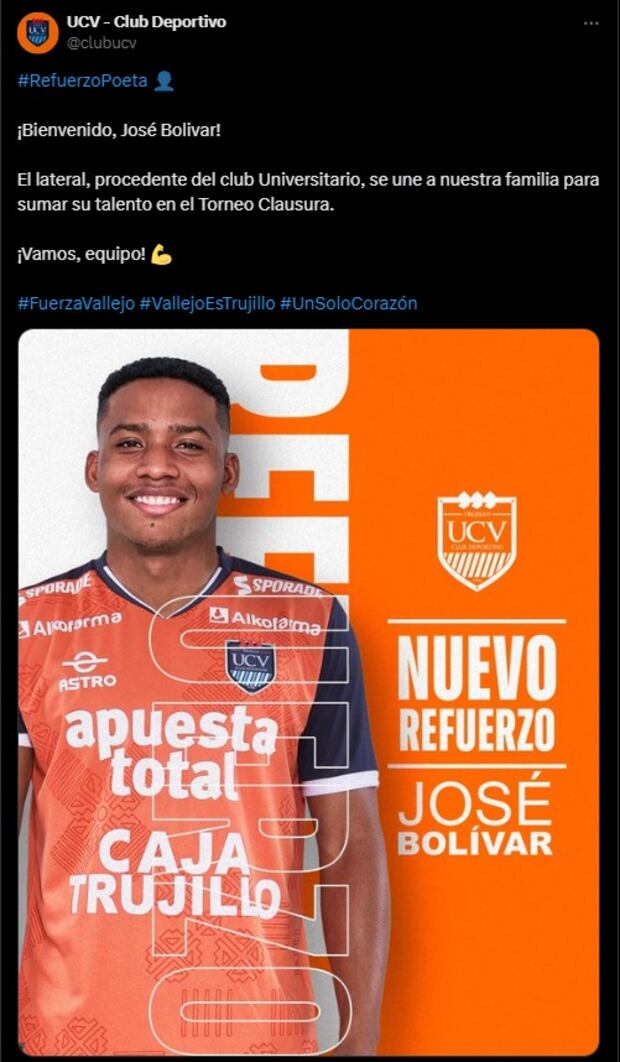Open the #FuerzaVallejo hashtag
Viewport: 620px width, 1062px height.
pyautogui.click(x=75, y=303)
